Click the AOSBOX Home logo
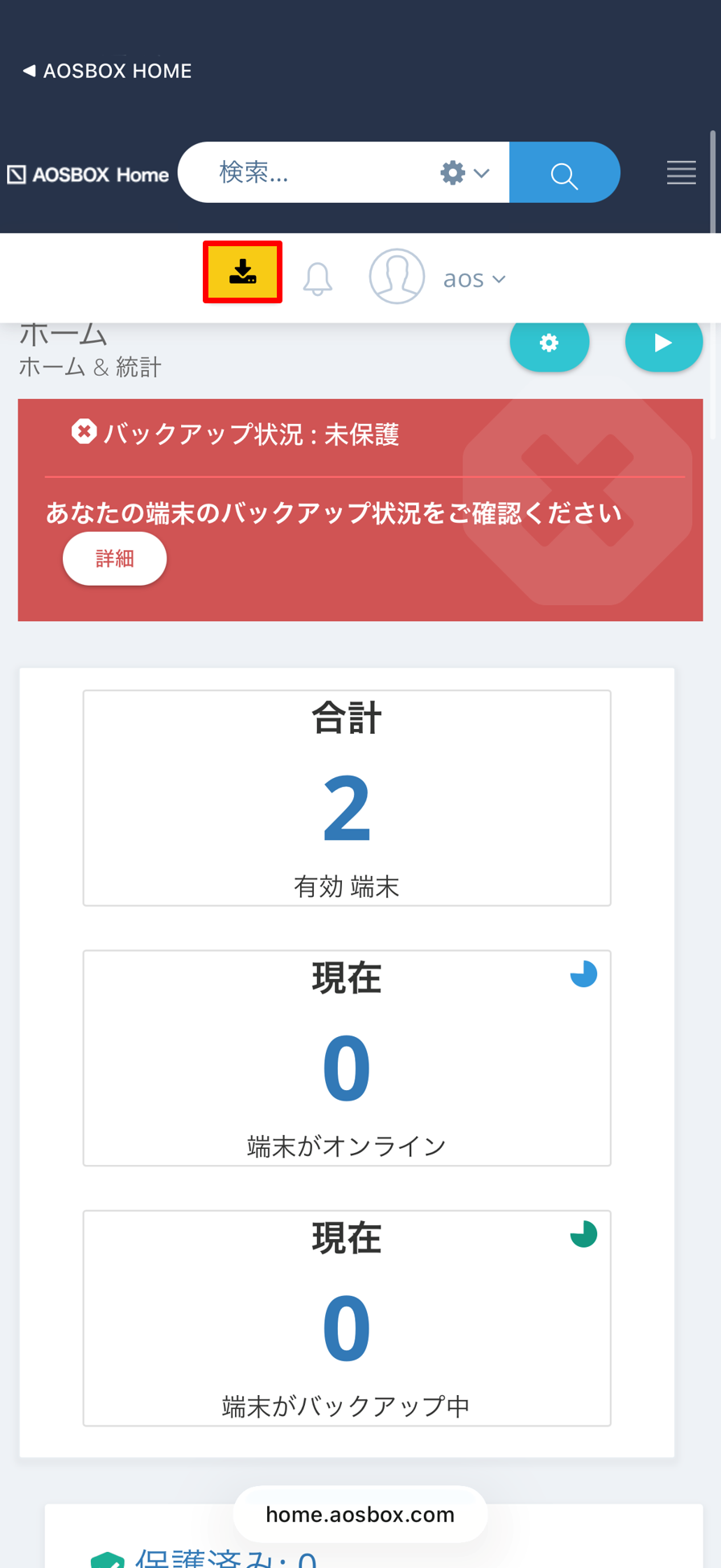 (89, 173)
